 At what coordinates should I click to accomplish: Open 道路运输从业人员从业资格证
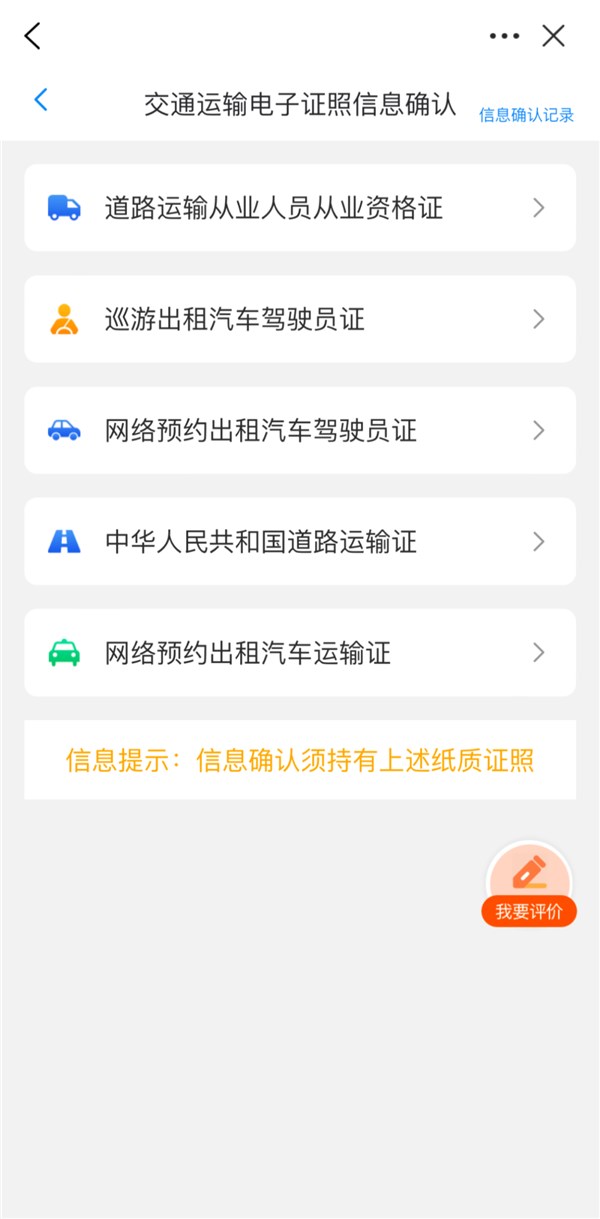click(300, 208)
